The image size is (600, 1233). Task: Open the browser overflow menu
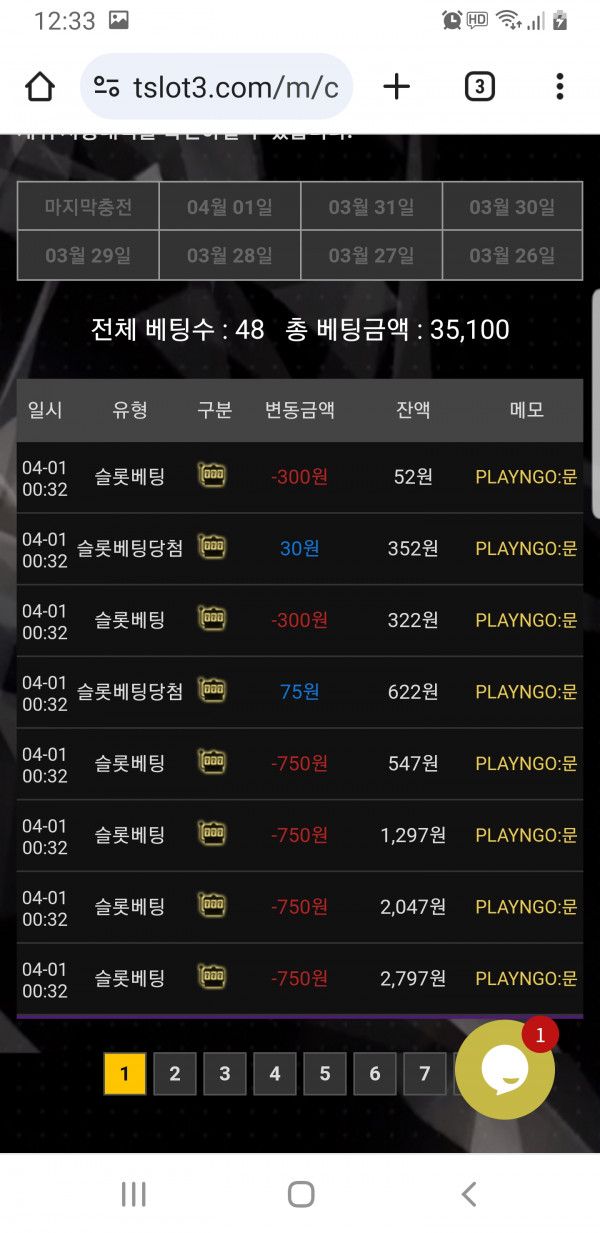tap(560, 87)
